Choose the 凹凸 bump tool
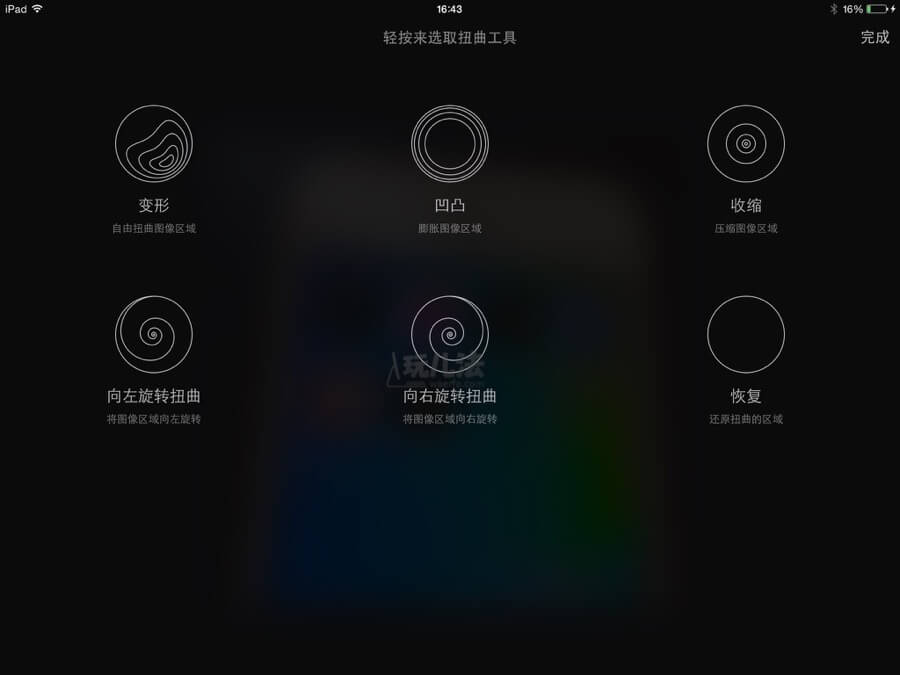This screenshot has width=900, height=675. click(x=449, y=145)
